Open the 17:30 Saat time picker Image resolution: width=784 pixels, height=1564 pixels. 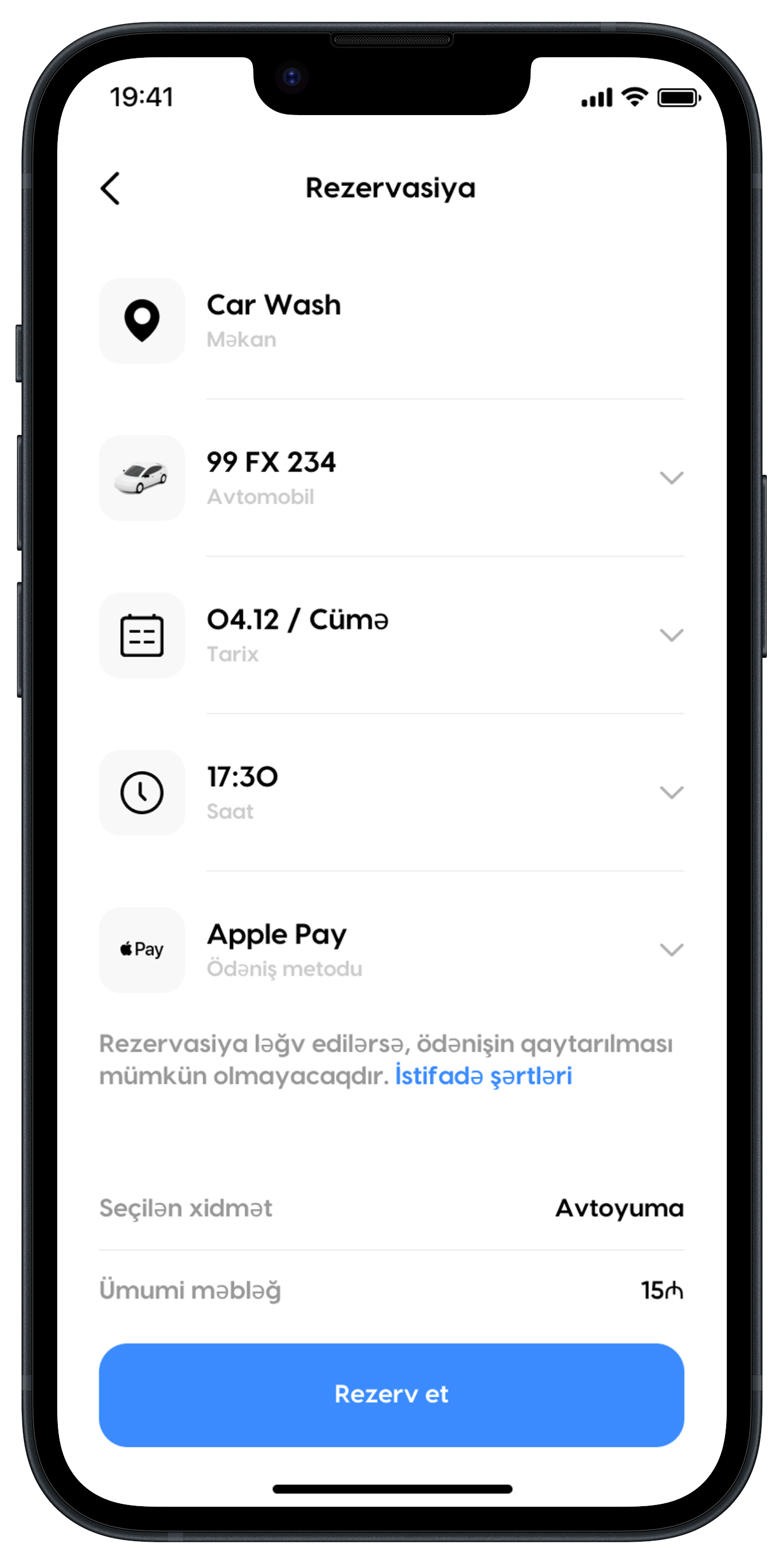point(671,792)
